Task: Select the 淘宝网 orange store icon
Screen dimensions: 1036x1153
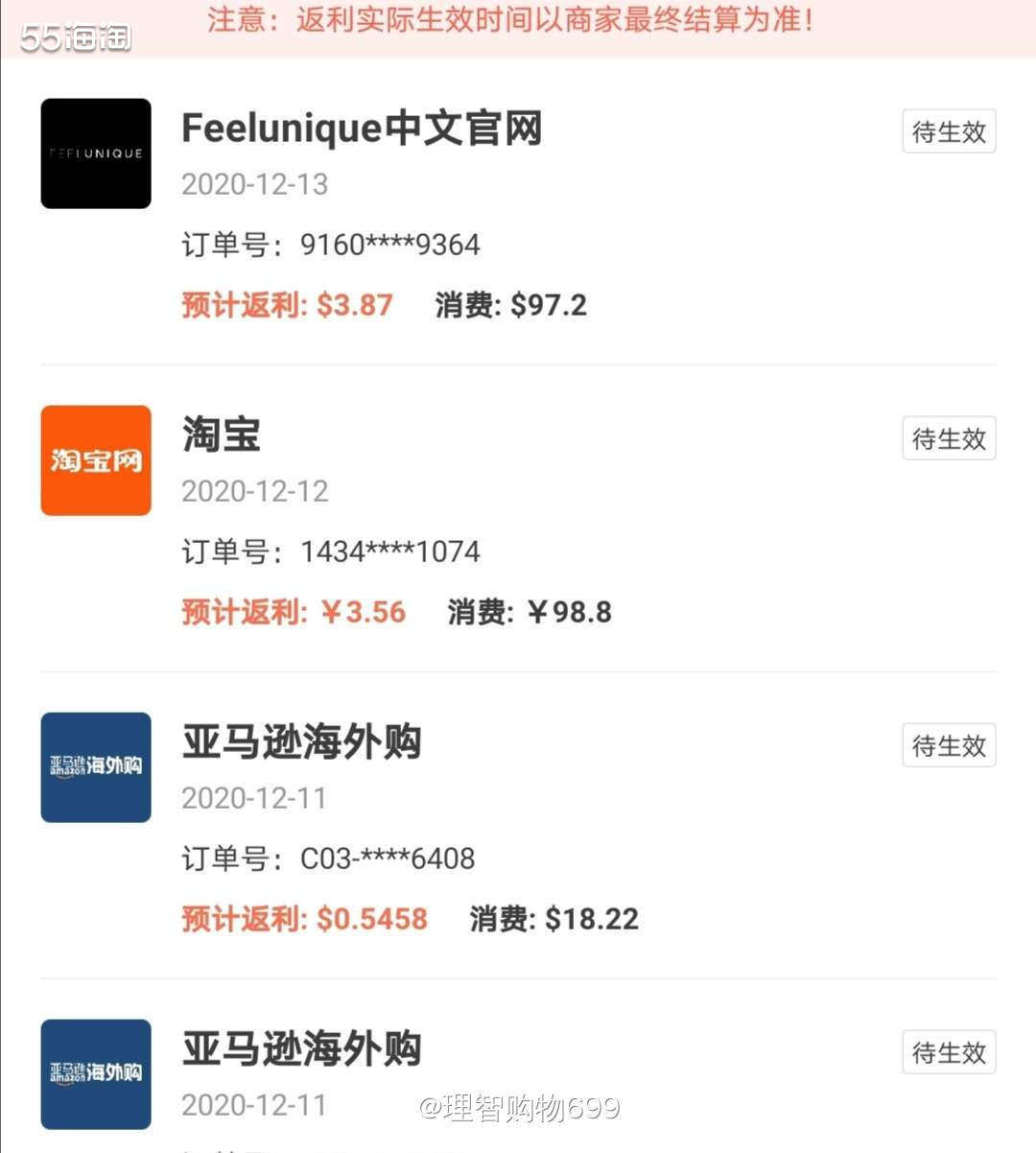Action: click(x=95, y=460)
